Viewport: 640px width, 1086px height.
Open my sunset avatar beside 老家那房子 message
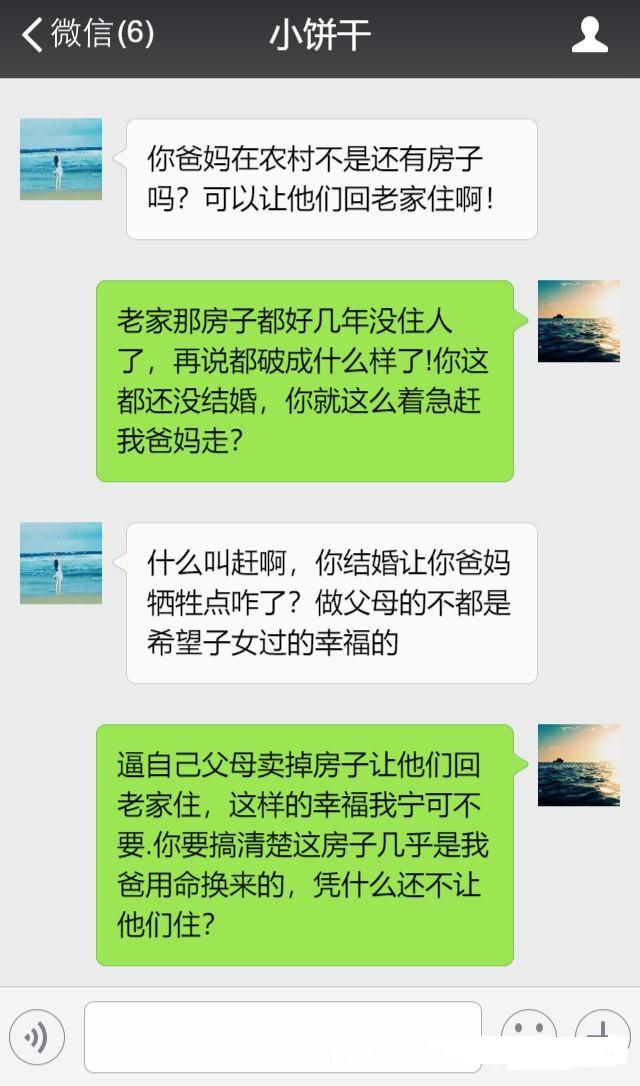pyautogui.click(x=579, y=321)
